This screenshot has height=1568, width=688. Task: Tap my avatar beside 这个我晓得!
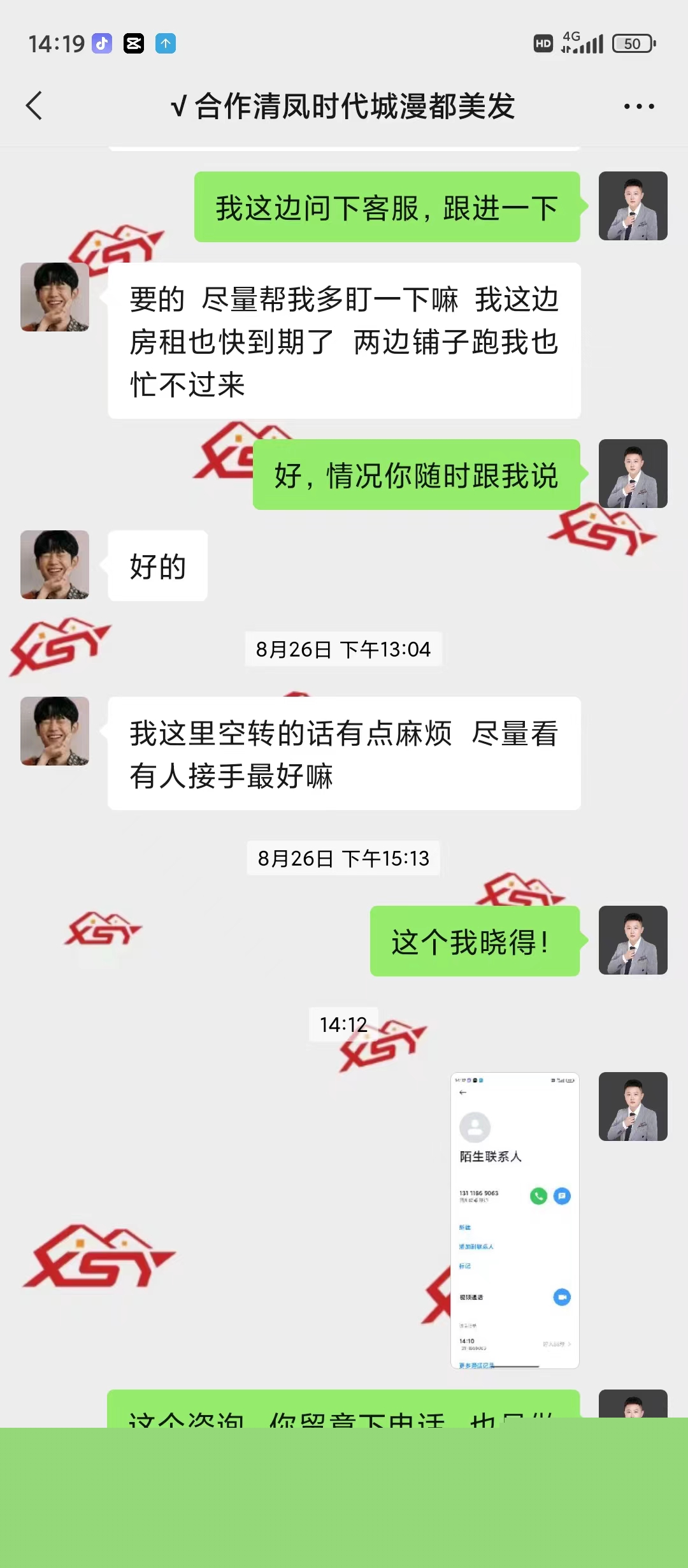pyautogui.click(x=633, y=940)
